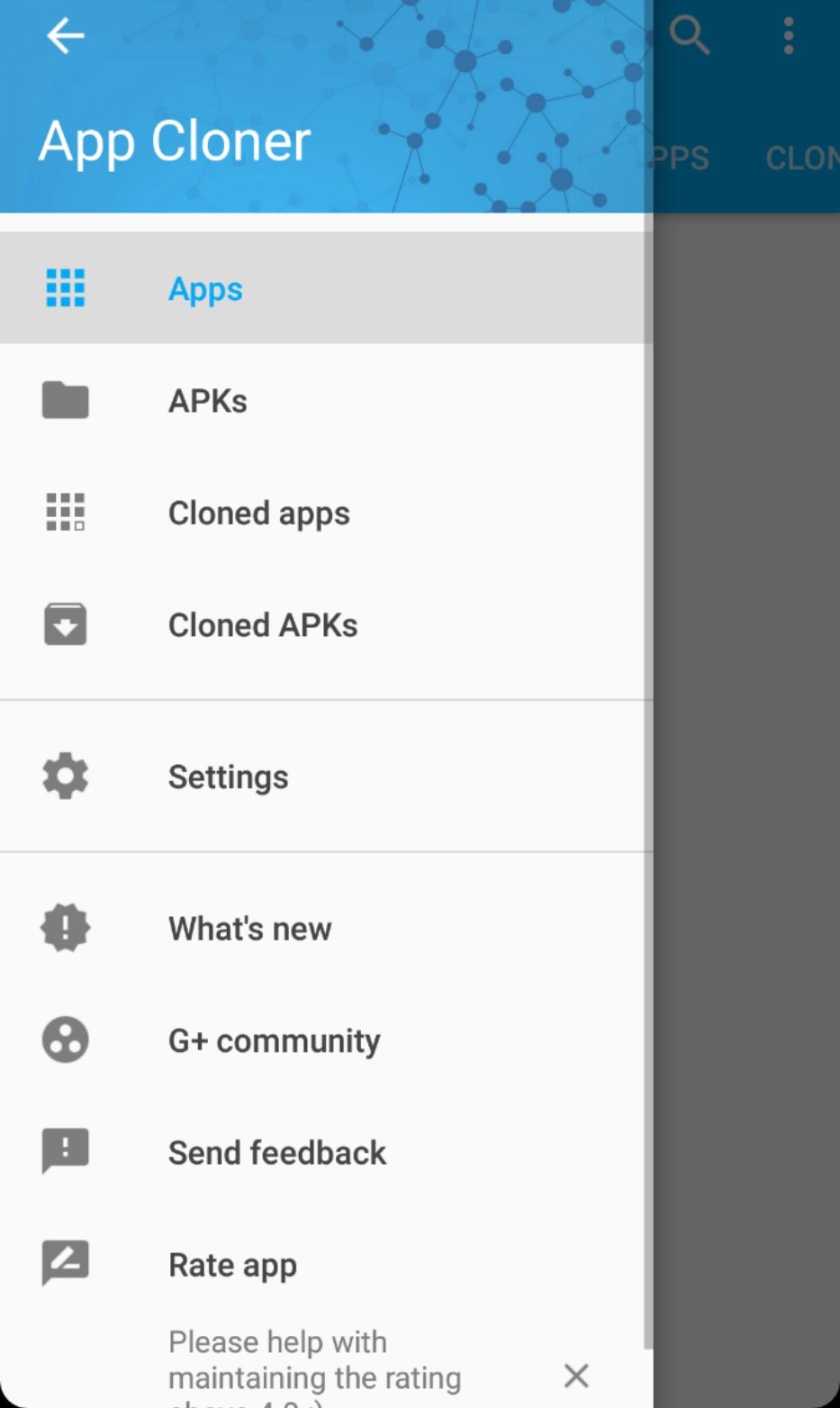Select Apps in the drawer

click(205, 289)
